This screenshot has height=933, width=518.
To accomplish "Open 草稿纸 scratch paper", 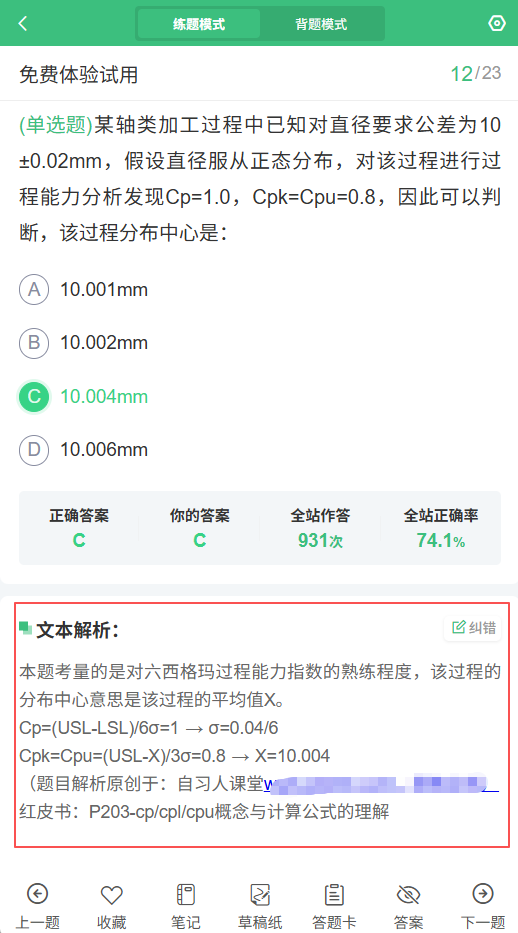I will 260,906.
